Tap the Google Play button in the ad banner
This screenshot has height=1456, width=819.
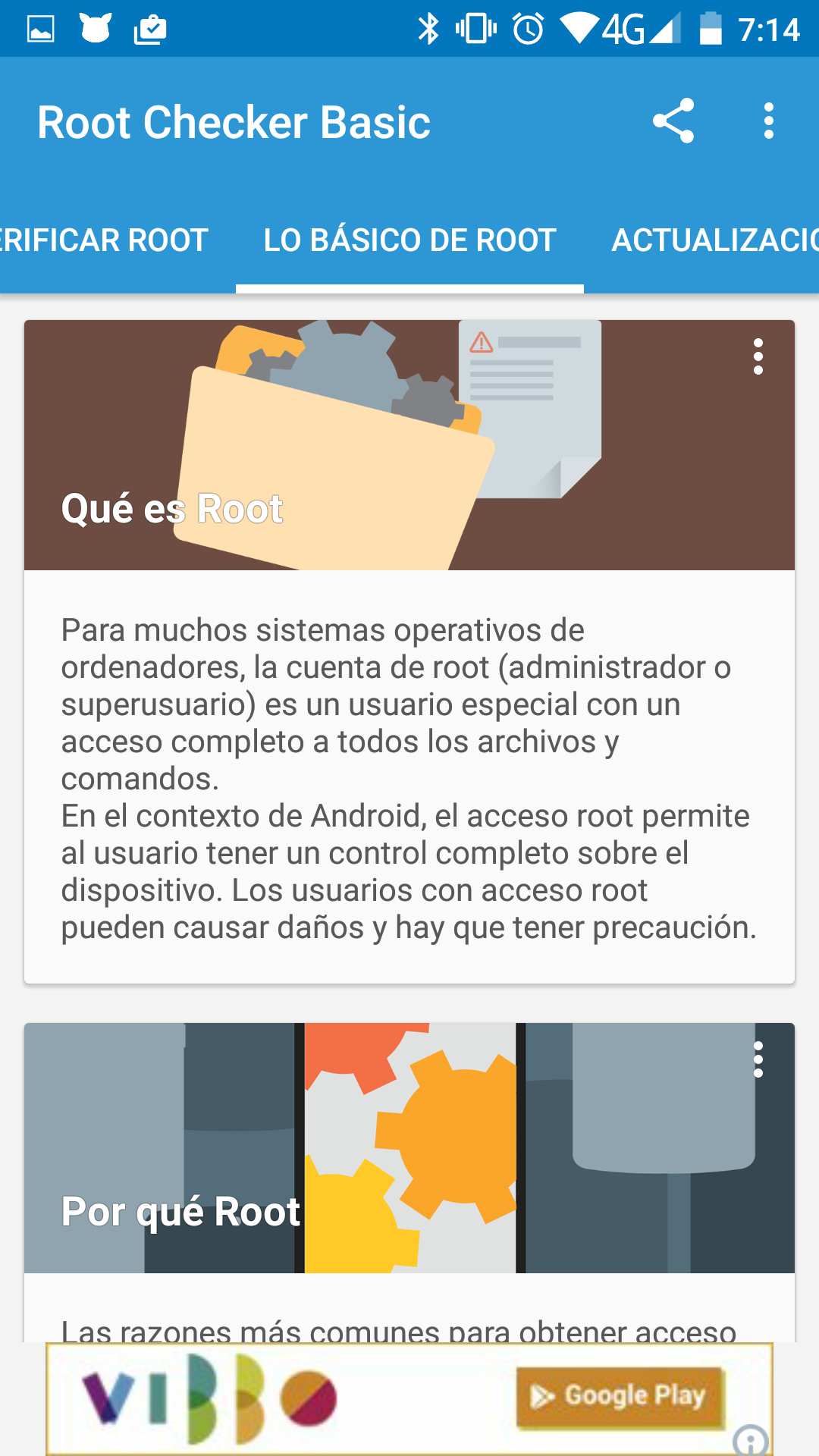pyautogui.click(x=620, y=1396)
